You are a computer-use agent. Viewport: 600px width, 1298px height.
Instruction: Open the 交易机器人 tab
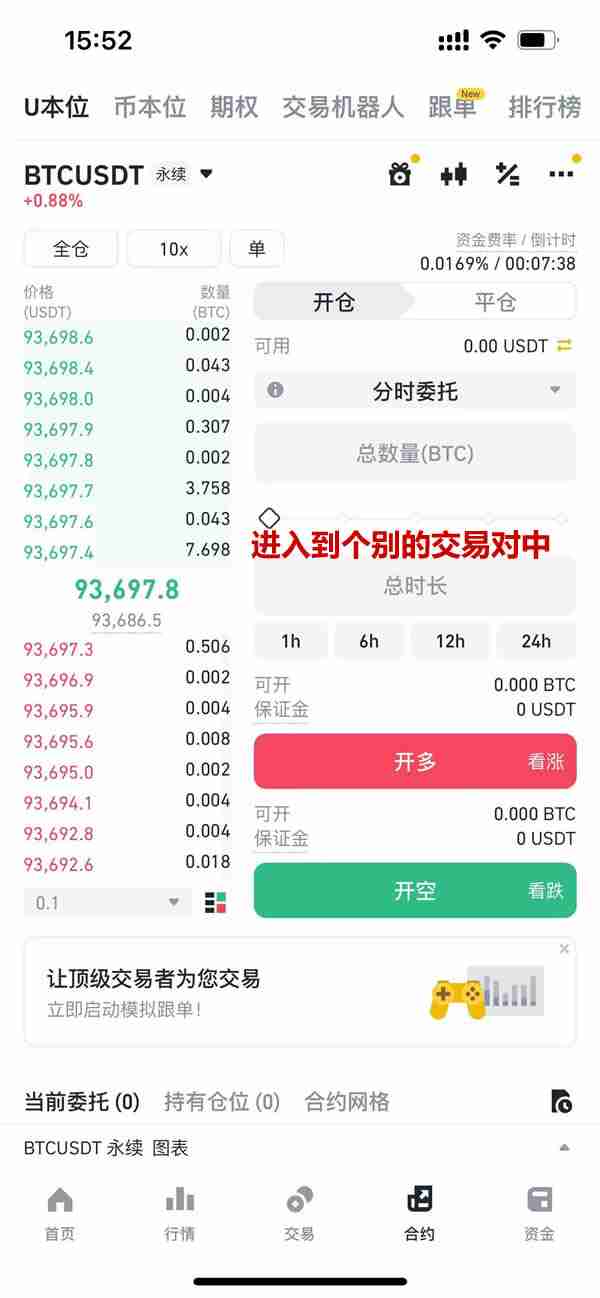[343, 107]
